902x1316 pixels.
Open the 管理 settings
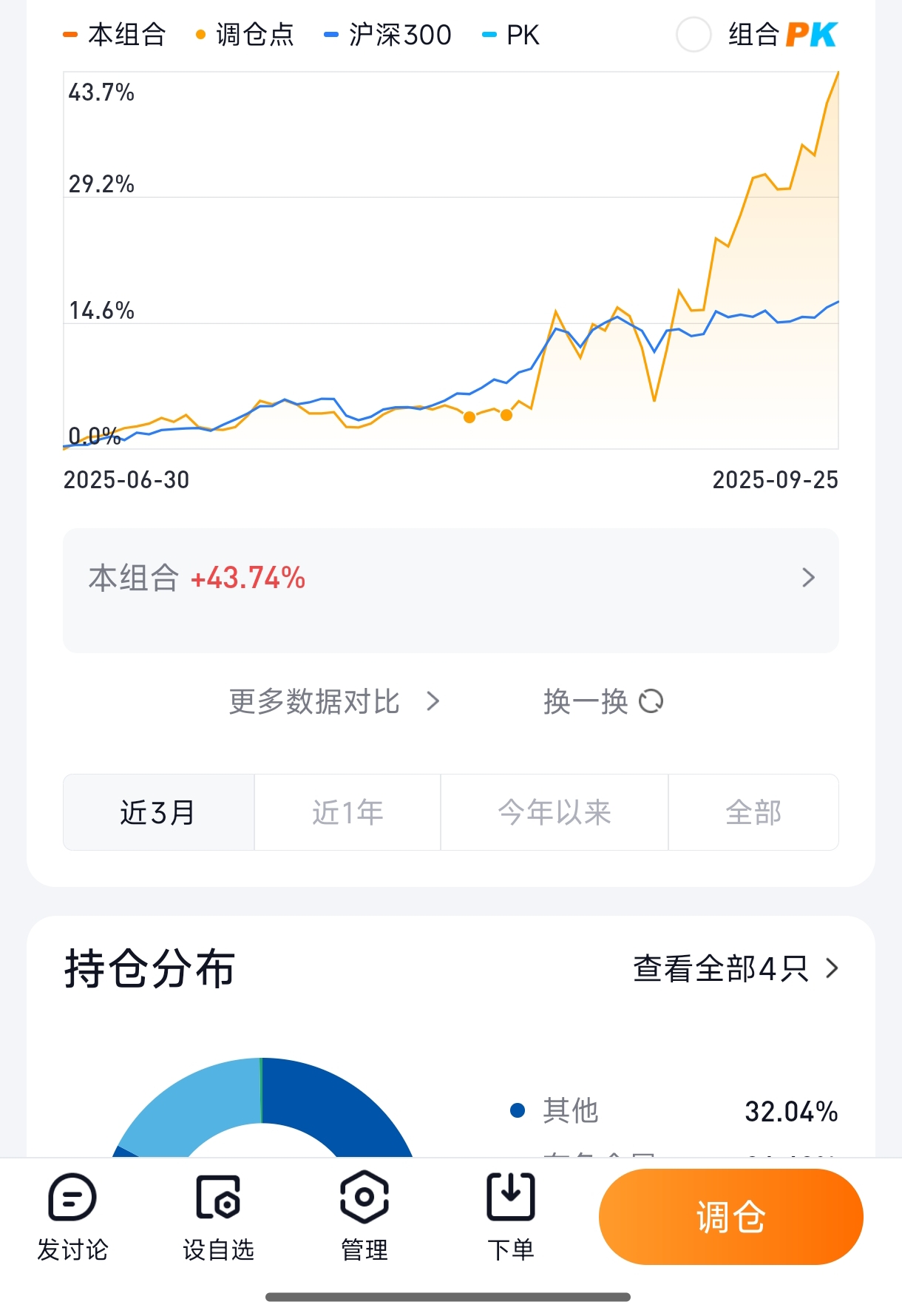(364, 1217)
